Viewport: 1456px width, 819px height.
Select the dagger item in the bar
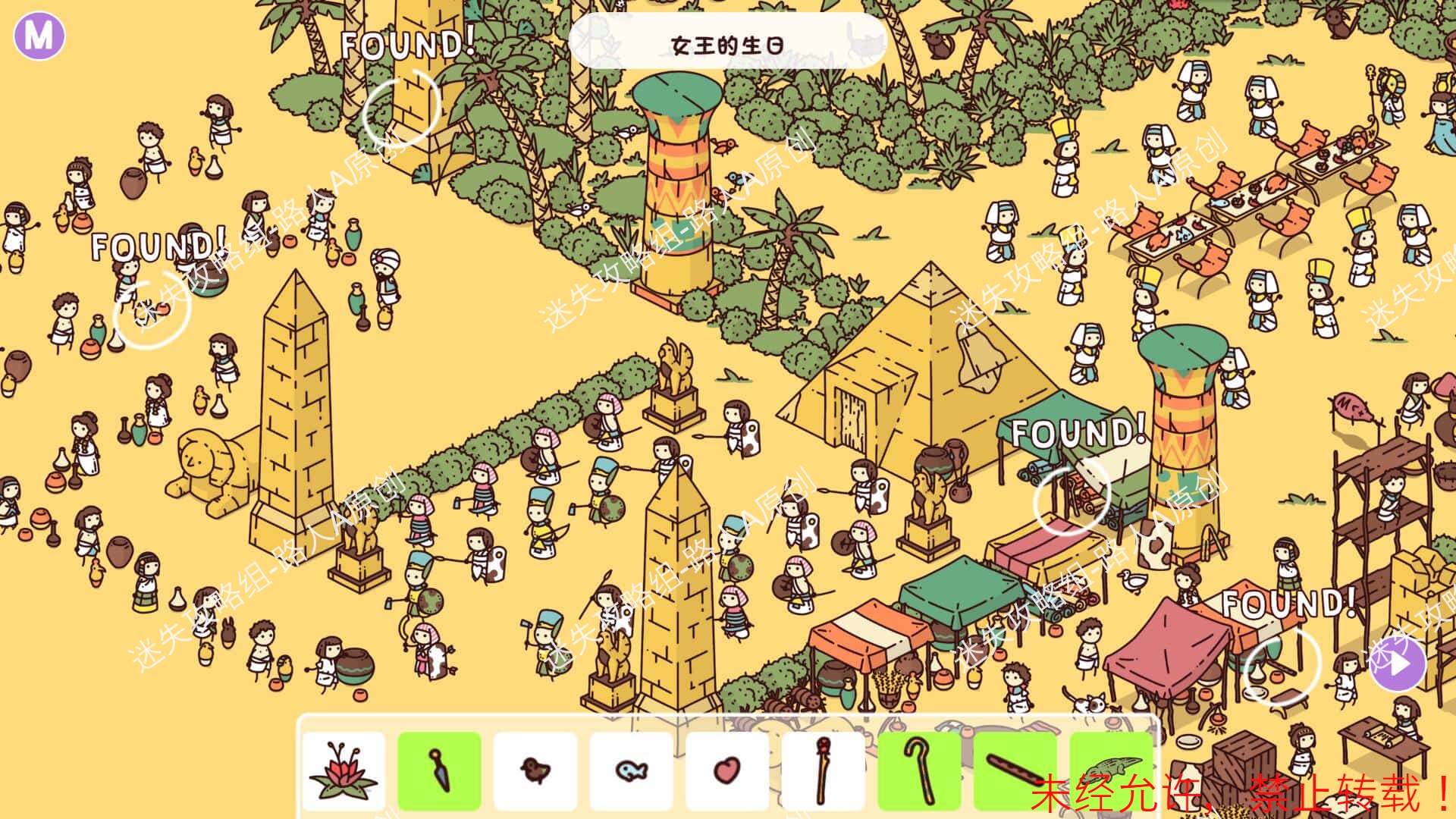(x=439, y=771)
